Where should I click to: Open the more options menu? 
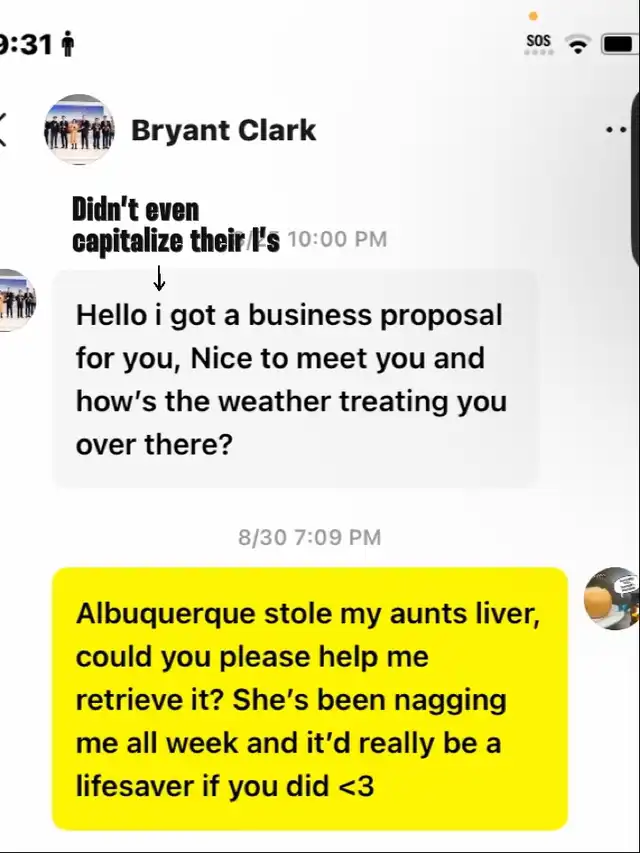618,130
